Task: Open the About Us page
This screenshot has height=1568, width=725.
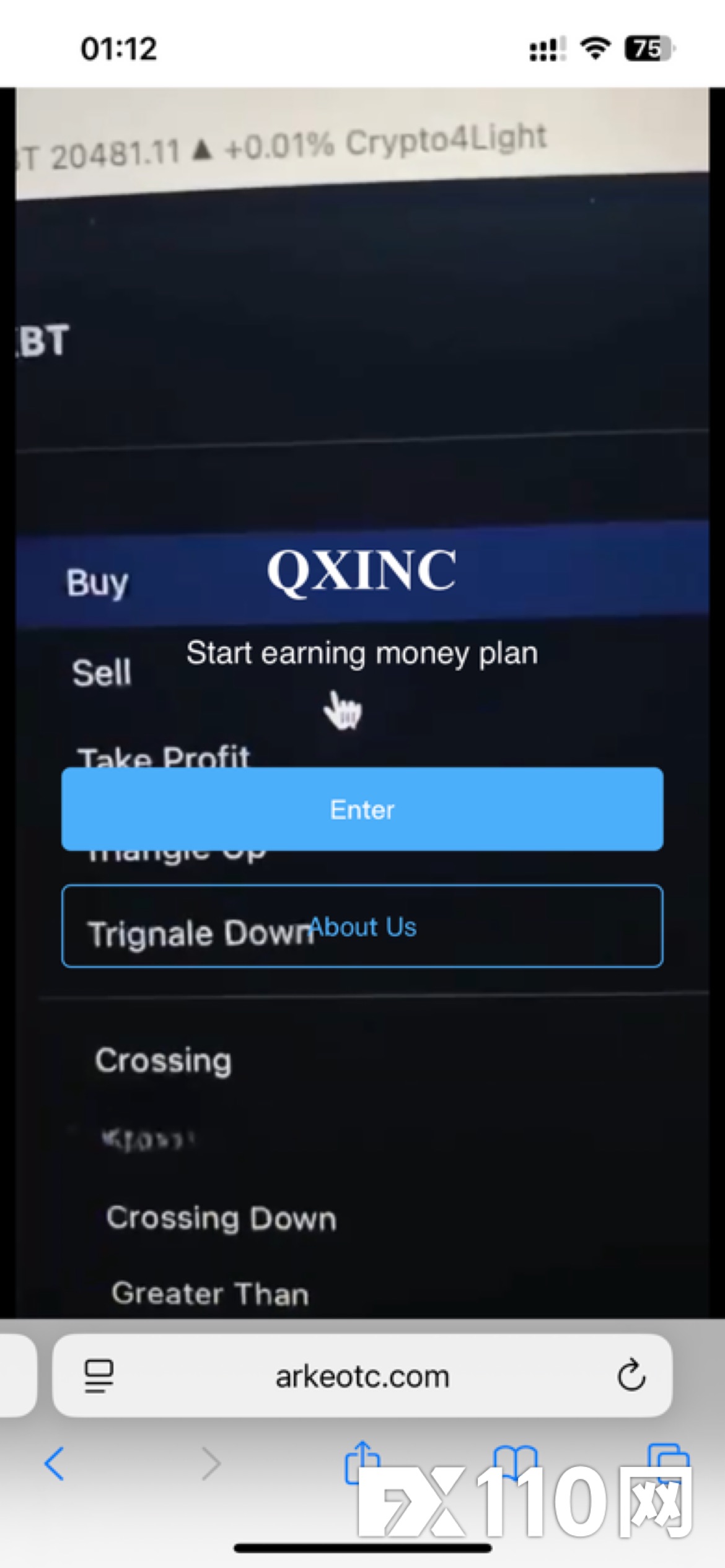Action: point(362,926)
